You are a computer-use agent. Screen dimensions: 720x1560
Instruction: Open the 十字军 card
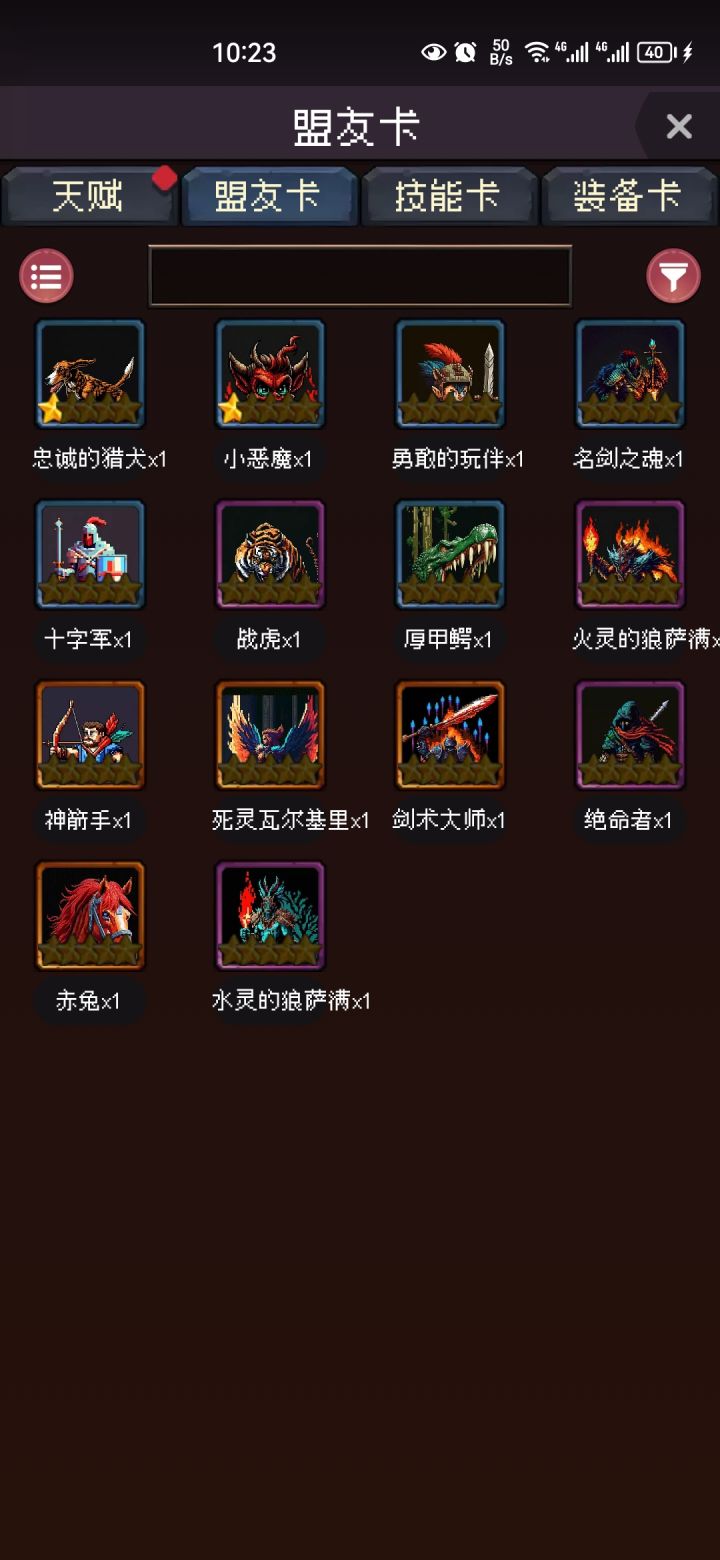(x=90, y=554)
